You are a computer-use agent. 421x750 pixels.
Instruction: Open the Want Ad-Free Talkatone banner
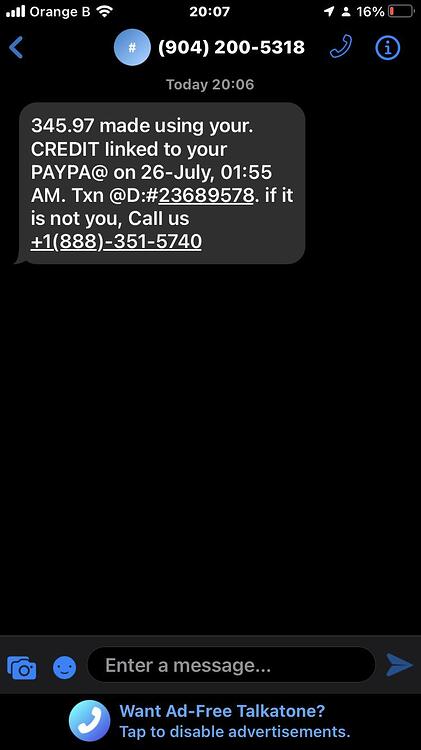tap(210, 721)
